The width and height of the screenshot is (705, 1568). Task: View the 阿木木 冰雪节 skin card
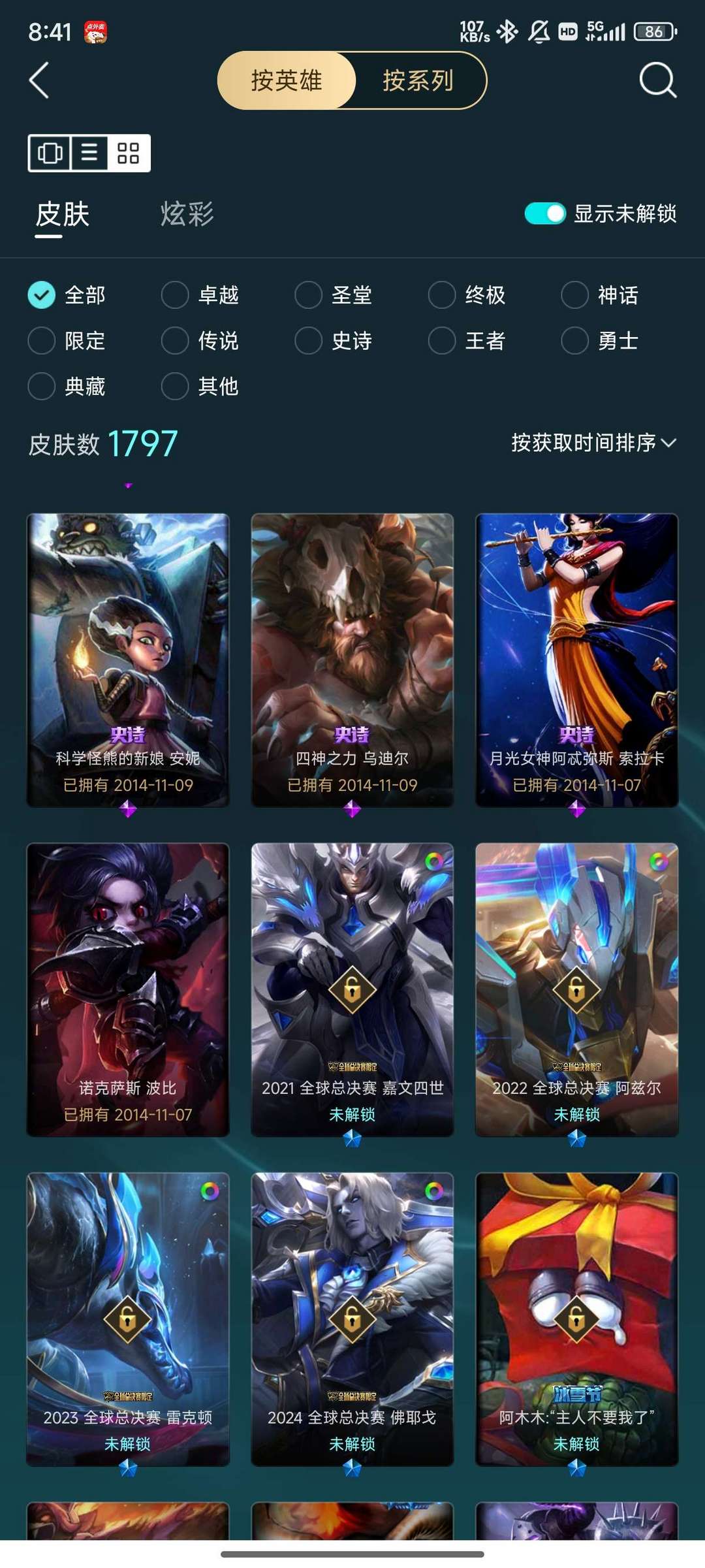(577, 1320)
